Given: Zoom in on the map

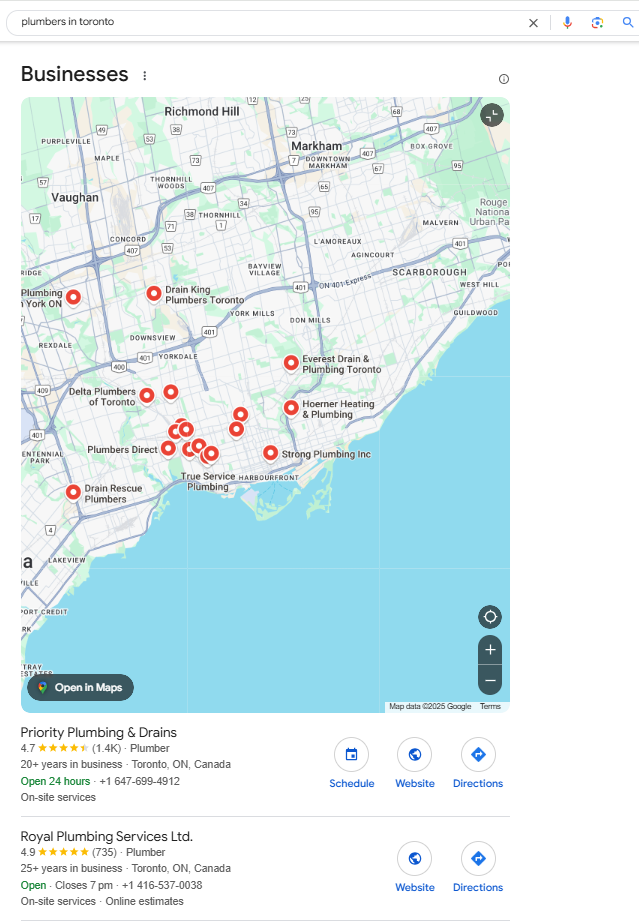Looking at the screenshot, I should point(490,650).
